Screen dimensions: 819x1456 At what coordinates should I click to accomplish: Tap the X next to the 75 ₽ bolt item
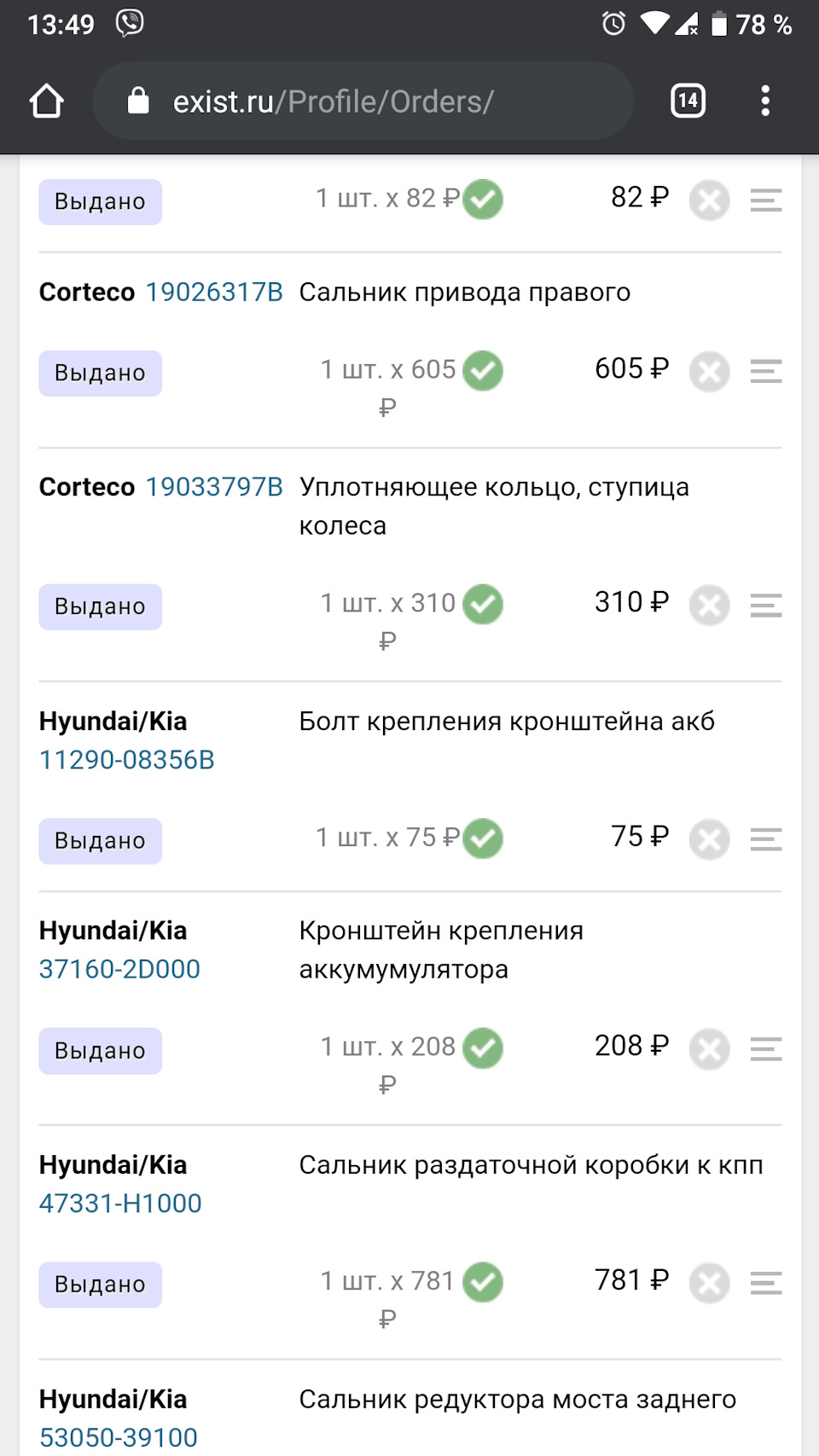click(x=709, y=839)
